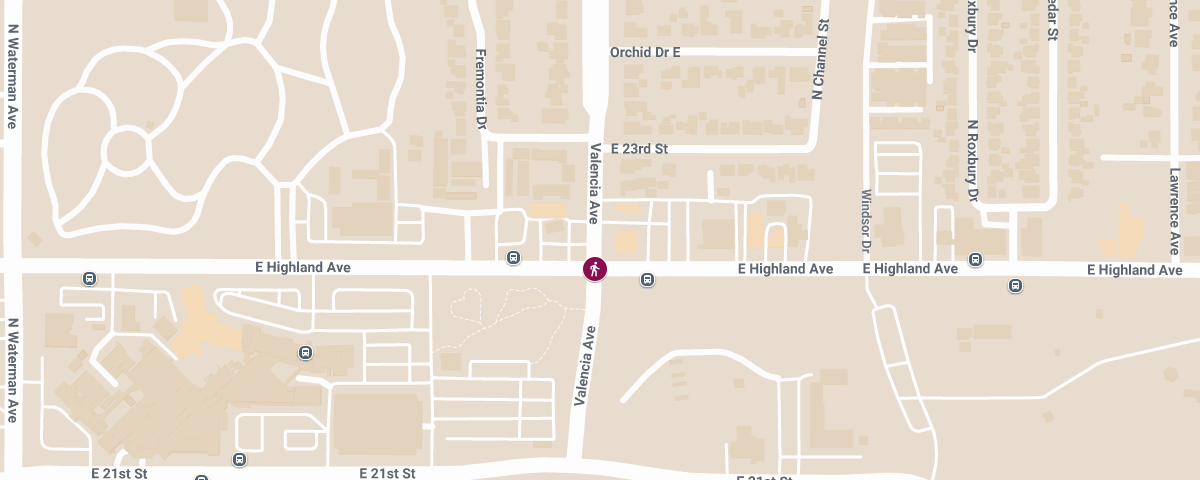Tap the bus stop on E 21st St
This screenshot has width=1200, height=480.
tap(239, 459)
